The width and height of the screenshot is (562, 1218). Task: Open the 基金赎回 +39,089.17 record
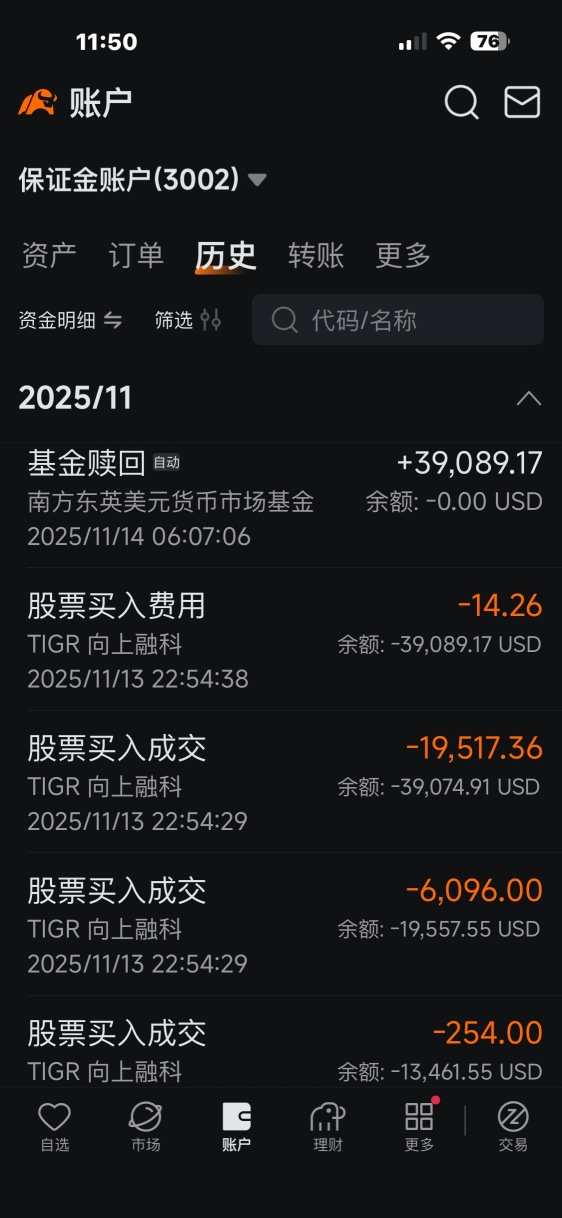click(281, 500)
